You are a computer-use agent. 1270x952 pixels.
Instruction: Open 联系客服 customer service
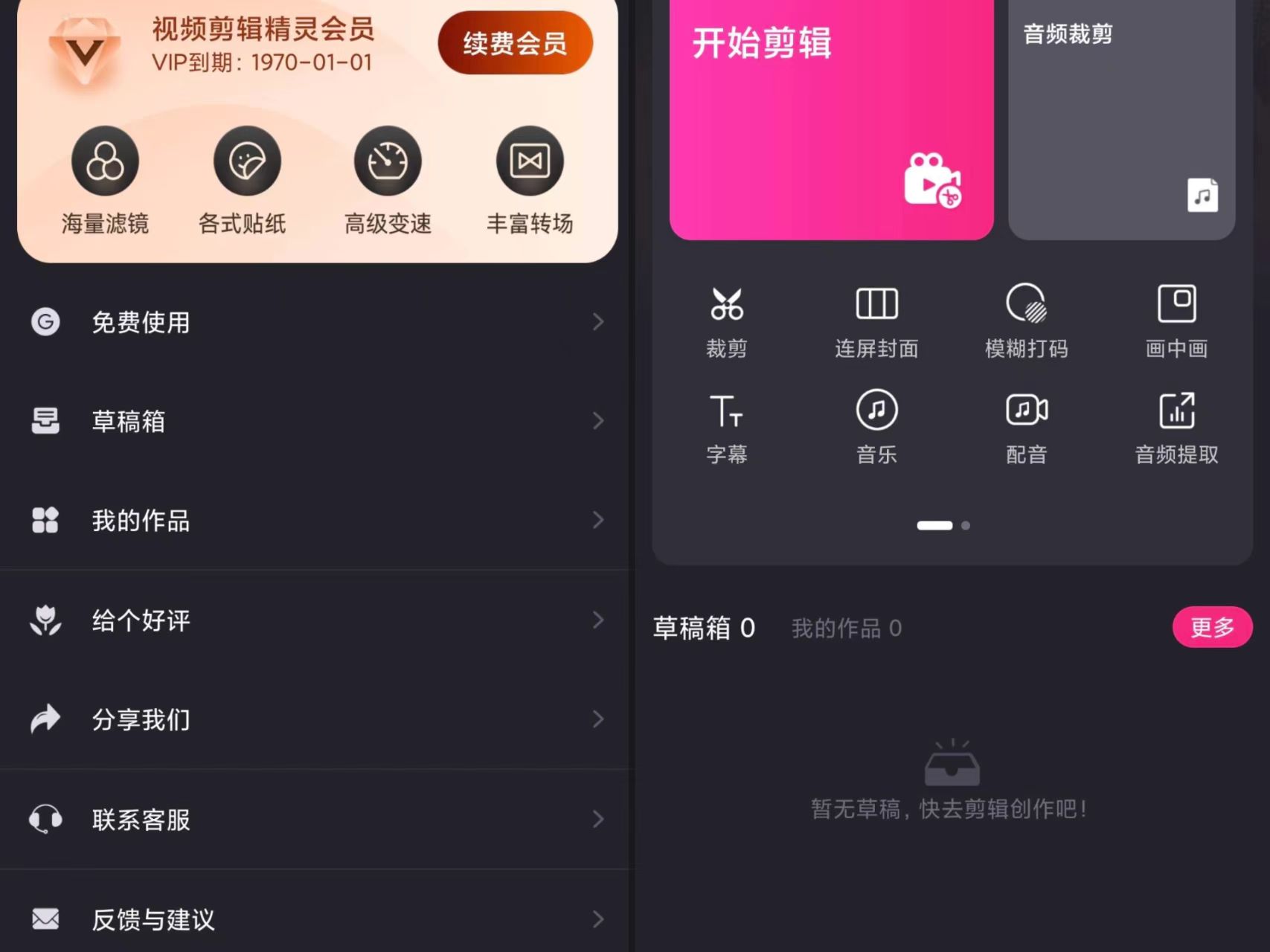coord(317,819)
